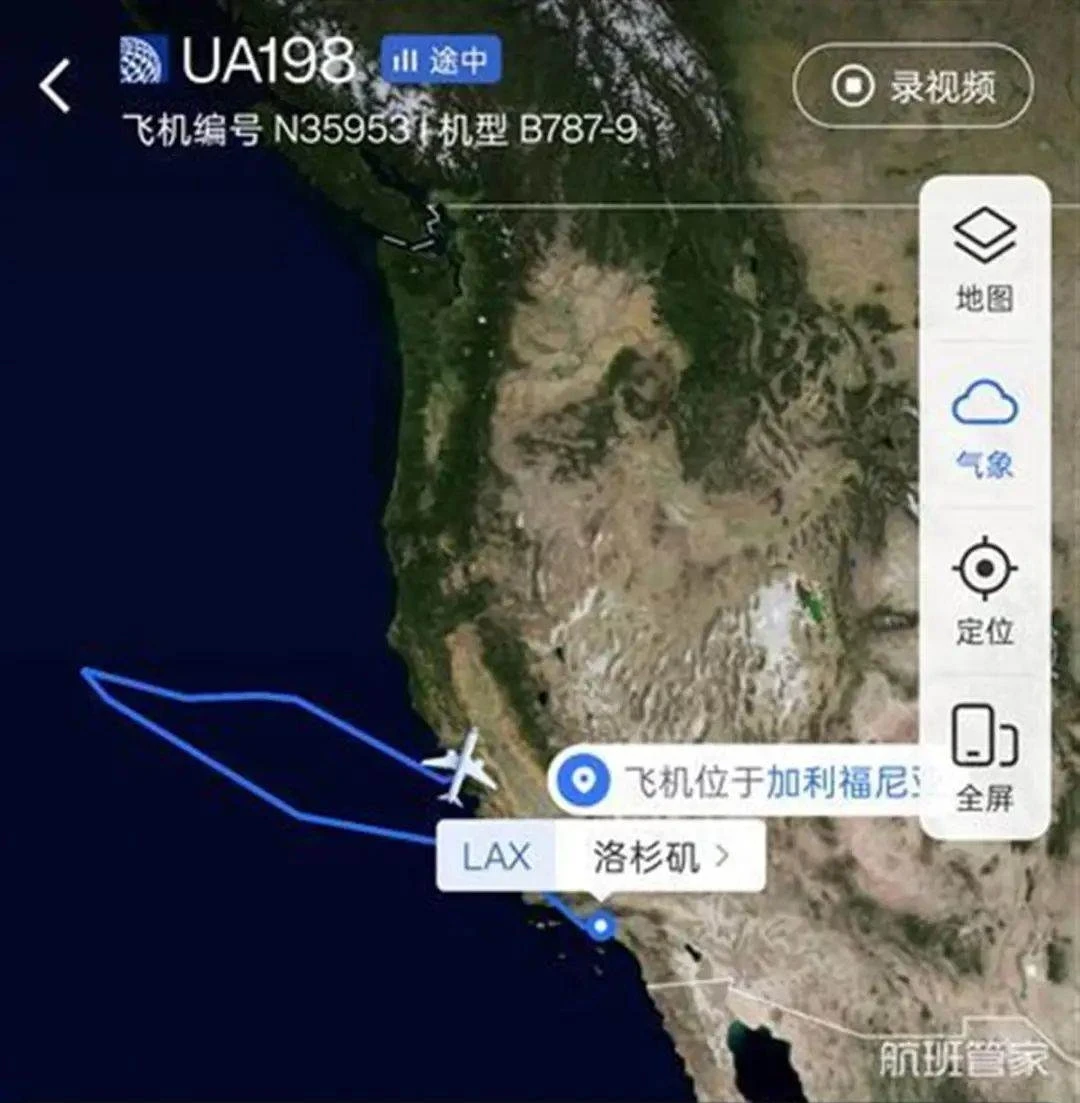Select the airplane icon on the map
The width and height of the screenshot is (1080, 1103).
click(x=460, y=767)
